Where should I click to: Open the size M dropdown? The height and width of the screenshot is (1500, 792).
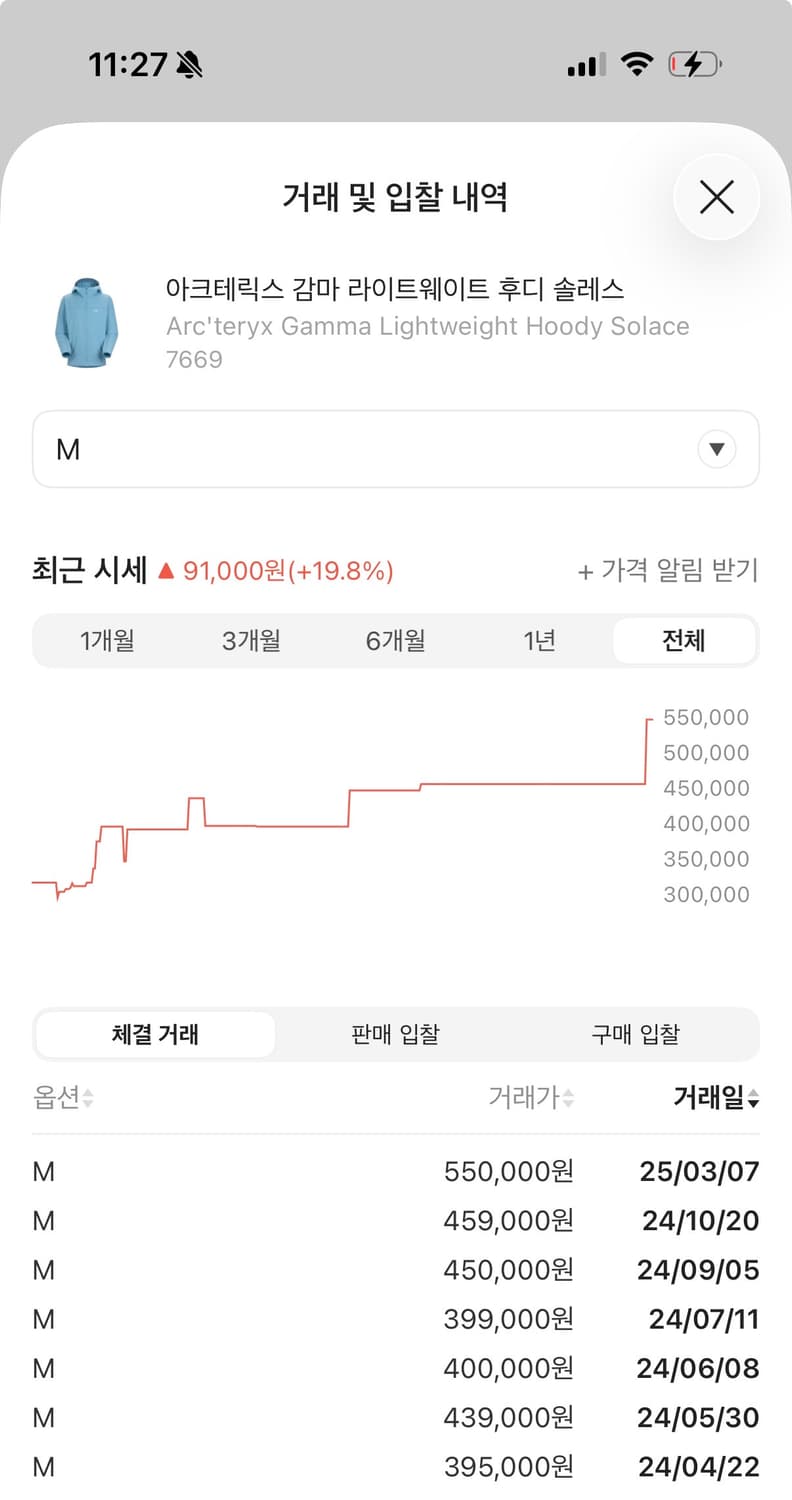[x=396, y=449]
